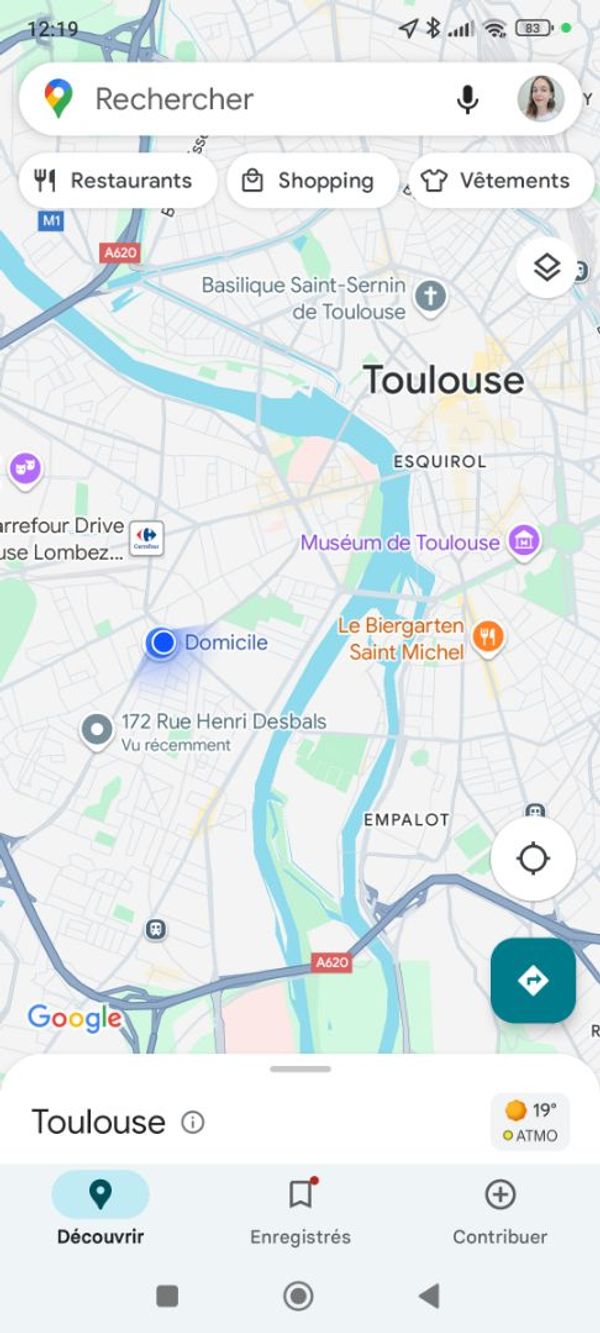This screenshot has width=600, height=1333.
Task: Select the Vêtements chip
Action: pos(501,181)
